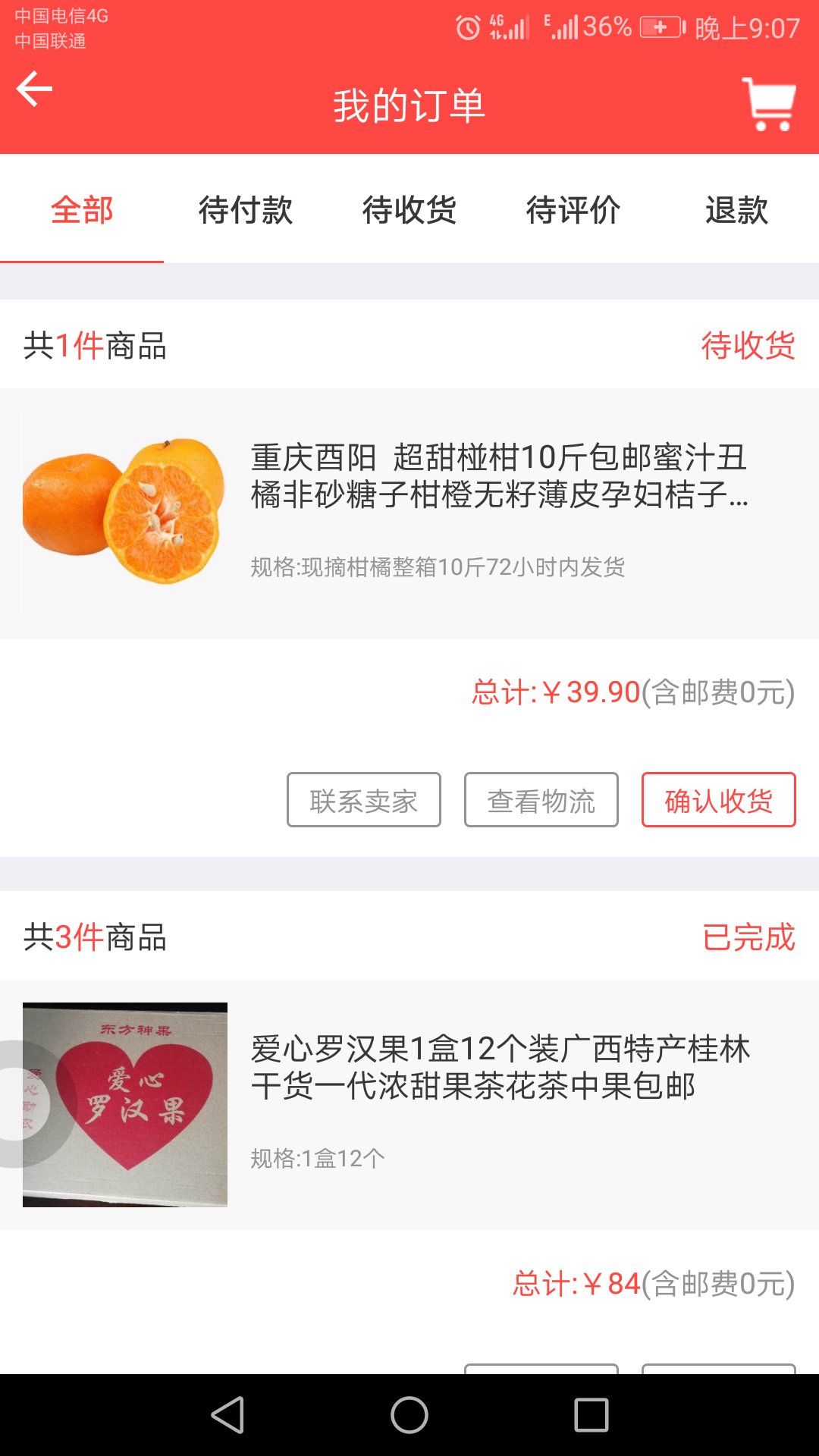Screen dimensions: 819x1456
Task: Tap the 已完成 status label on second order
Action: pos(750,939)
